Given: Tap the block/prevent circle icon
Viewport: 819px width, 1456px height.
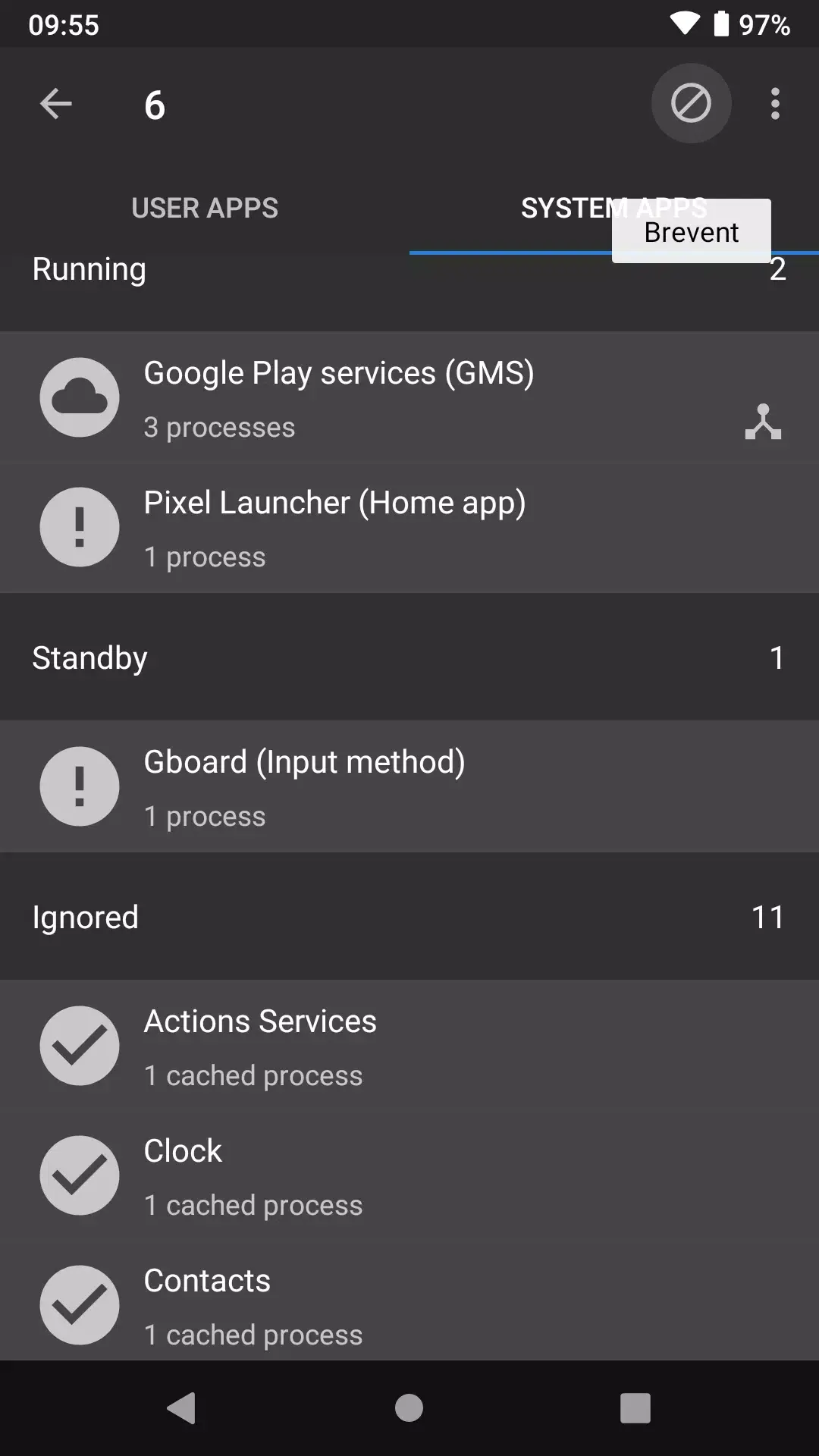Looking at the screenshot, I should click(691, 104).
